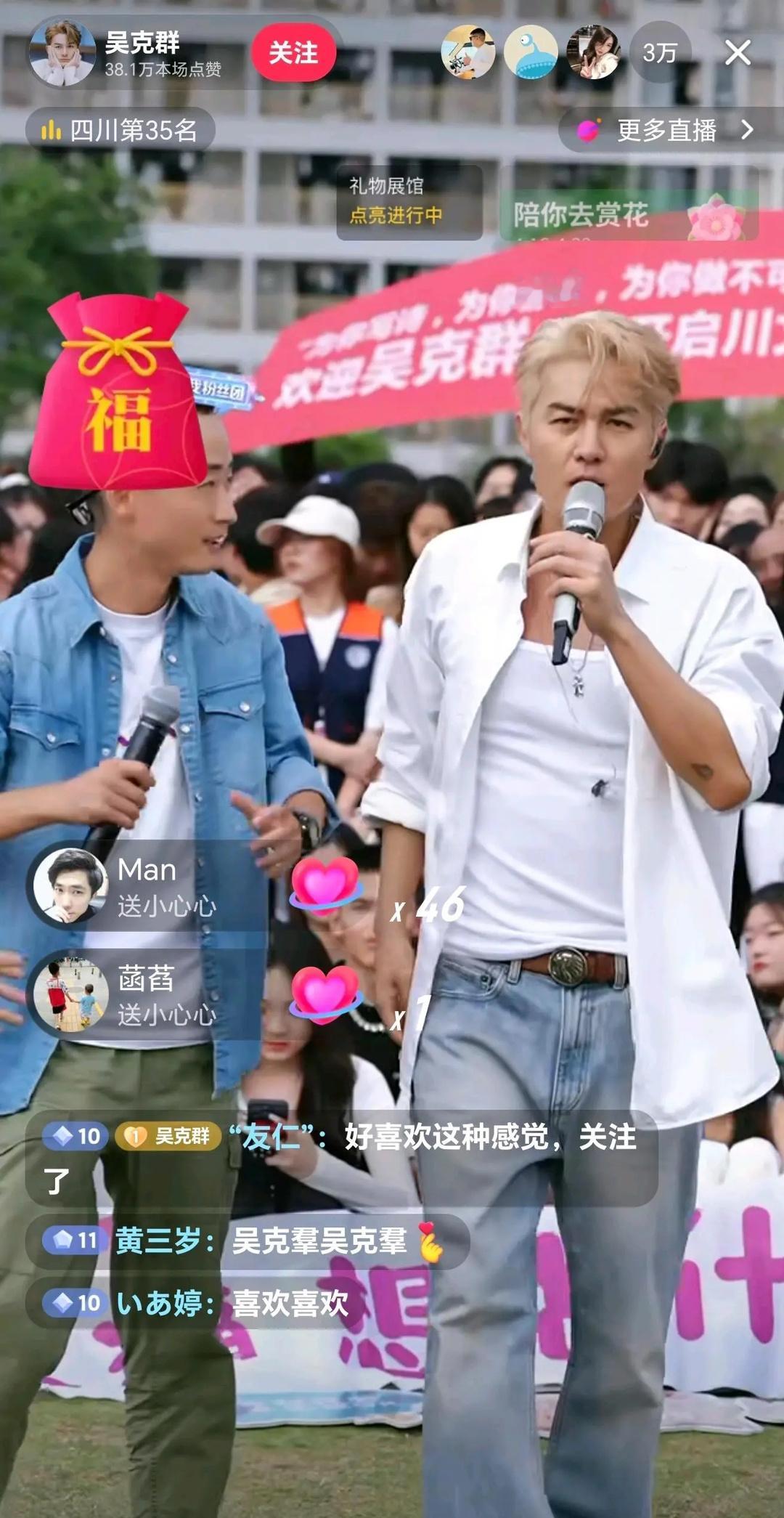This screenshot has width=784, height=1518.
Task: Open 更多直播 using the chevron arrow
Action: point(749,131)
